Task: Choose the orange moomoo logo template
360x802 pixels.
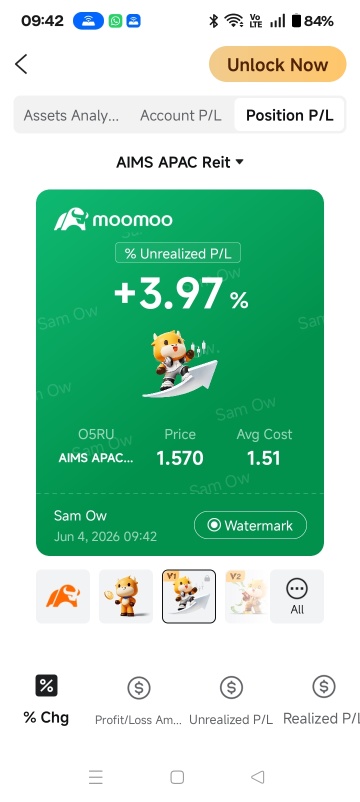Action: point(63,596)
